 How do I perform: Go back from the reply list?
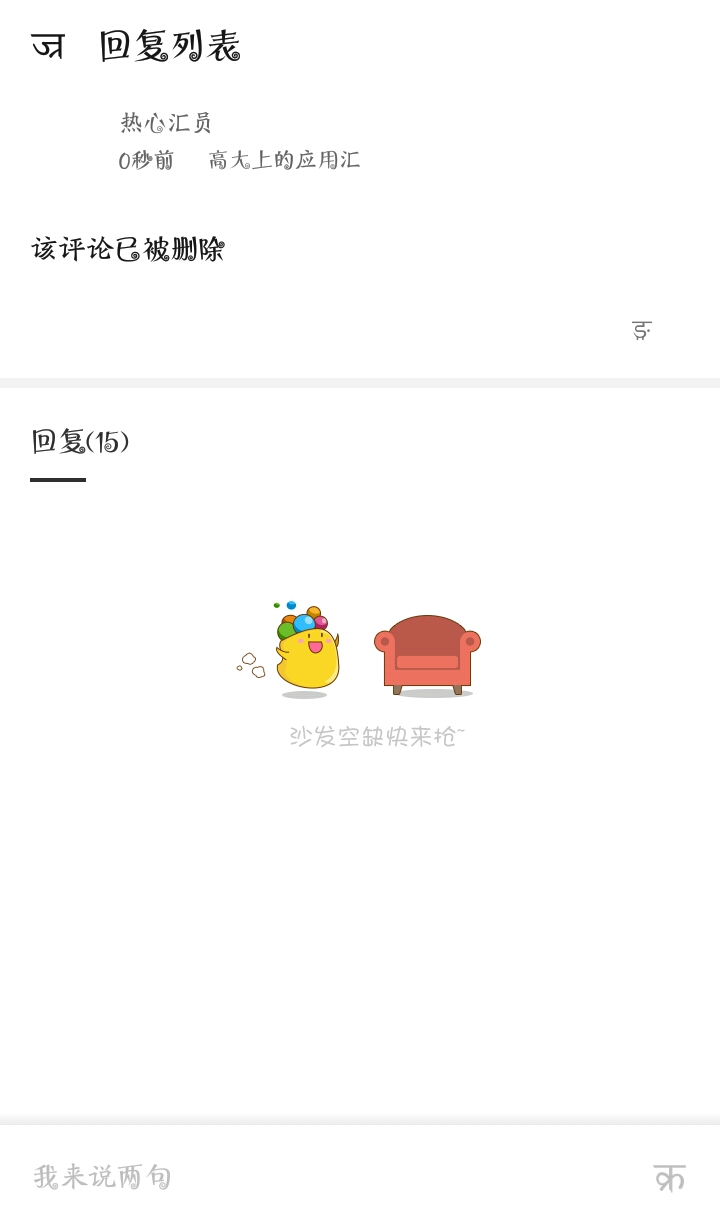pos(47,47)
